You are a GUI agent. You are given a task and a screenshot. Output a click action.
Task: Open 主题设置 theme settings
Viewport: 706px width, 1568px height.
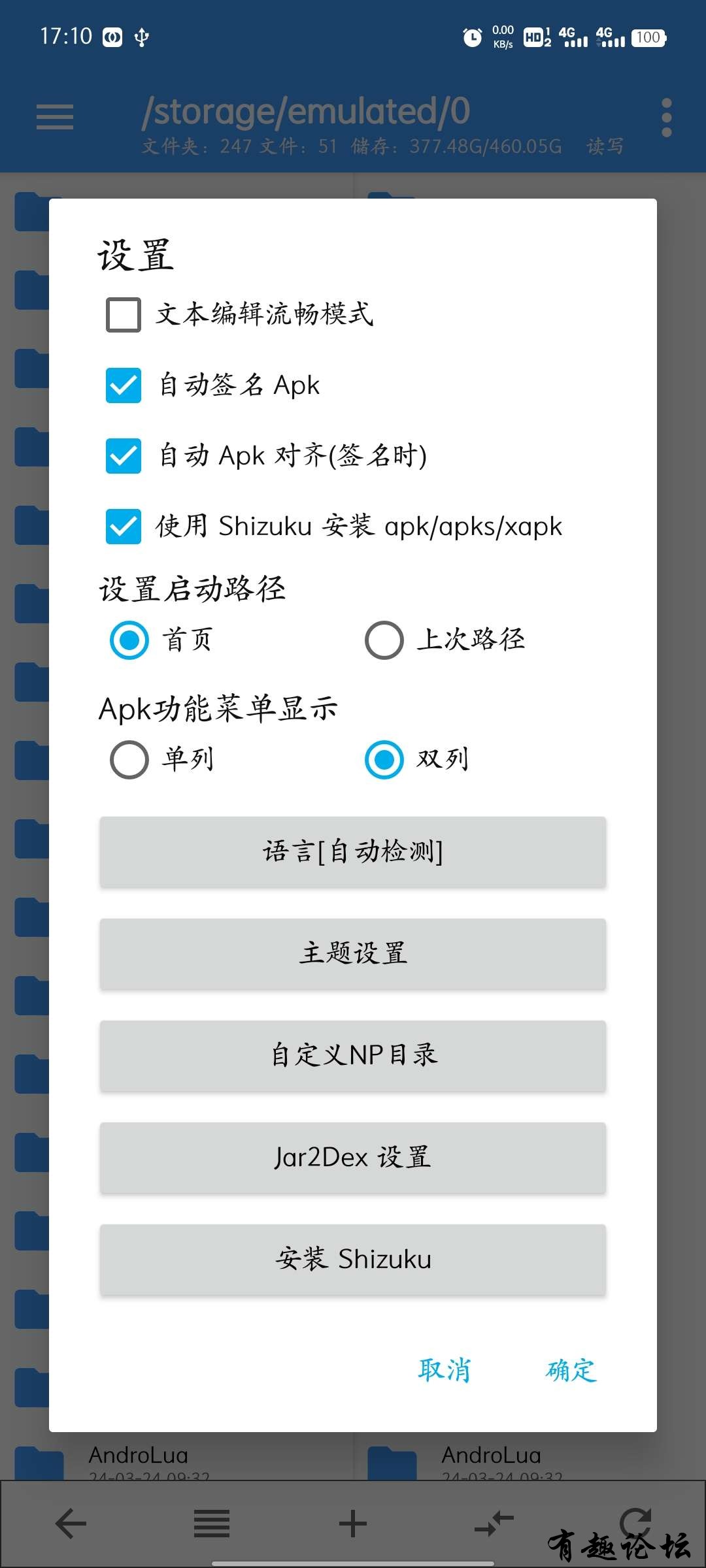click(x=353, y=954)
